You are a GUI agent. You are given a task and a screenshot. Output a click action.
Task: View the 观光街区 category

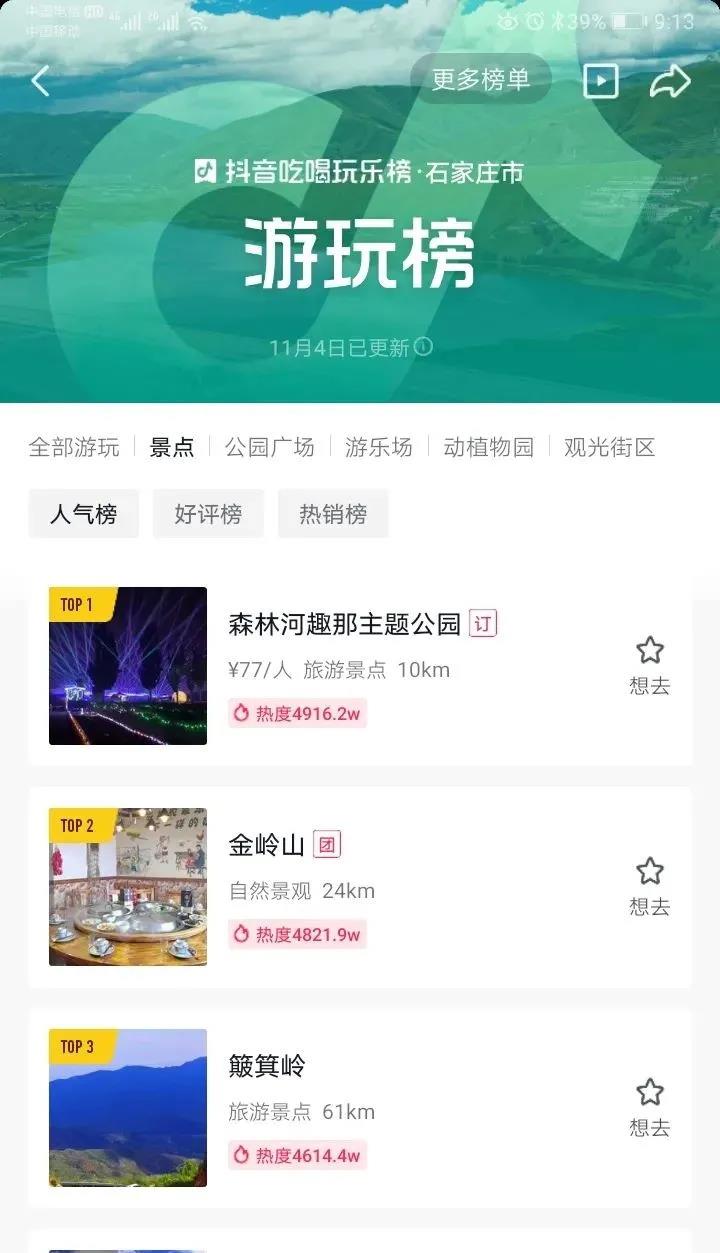(x=609, y=447)
